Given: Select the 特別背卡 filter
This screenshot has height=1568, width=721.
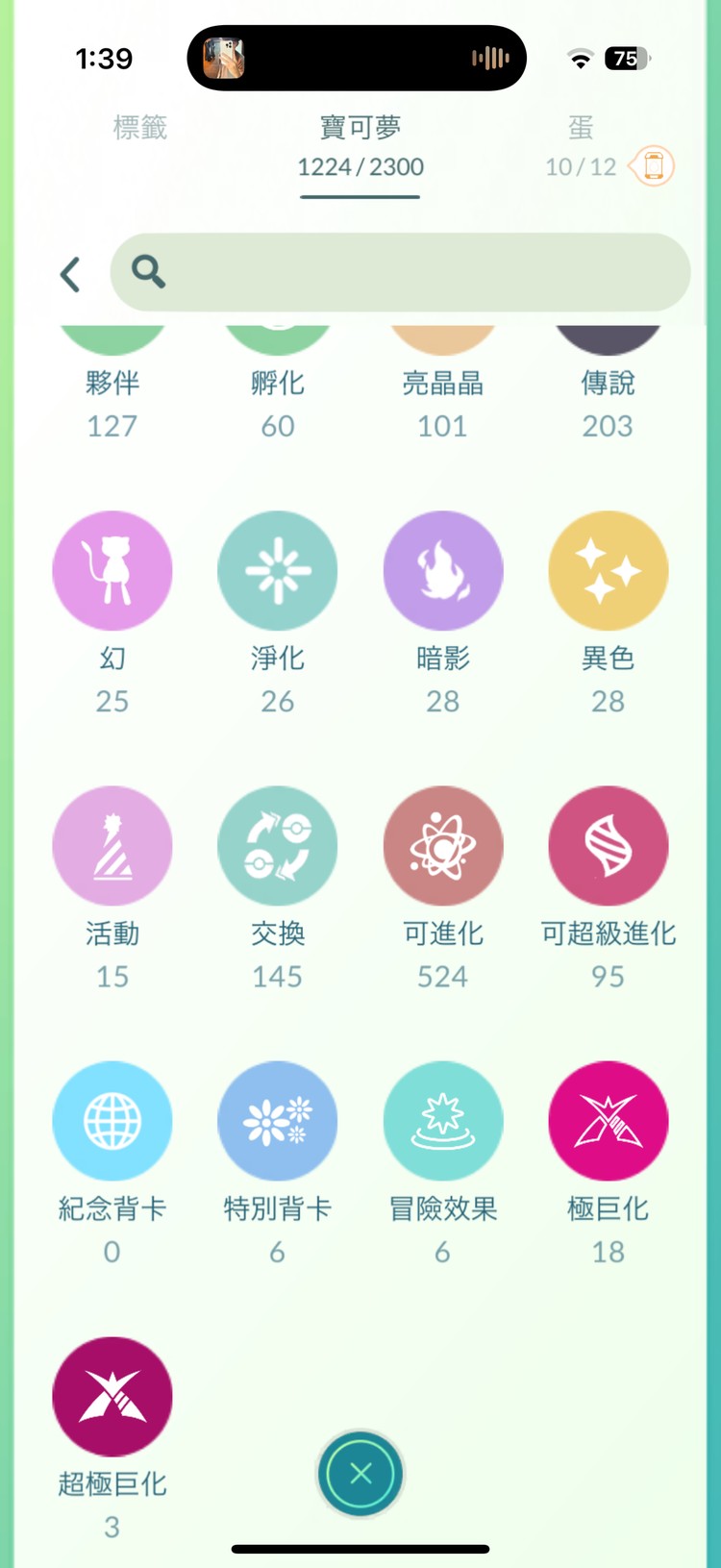Looking at the screenshot, I should 278,1121.
